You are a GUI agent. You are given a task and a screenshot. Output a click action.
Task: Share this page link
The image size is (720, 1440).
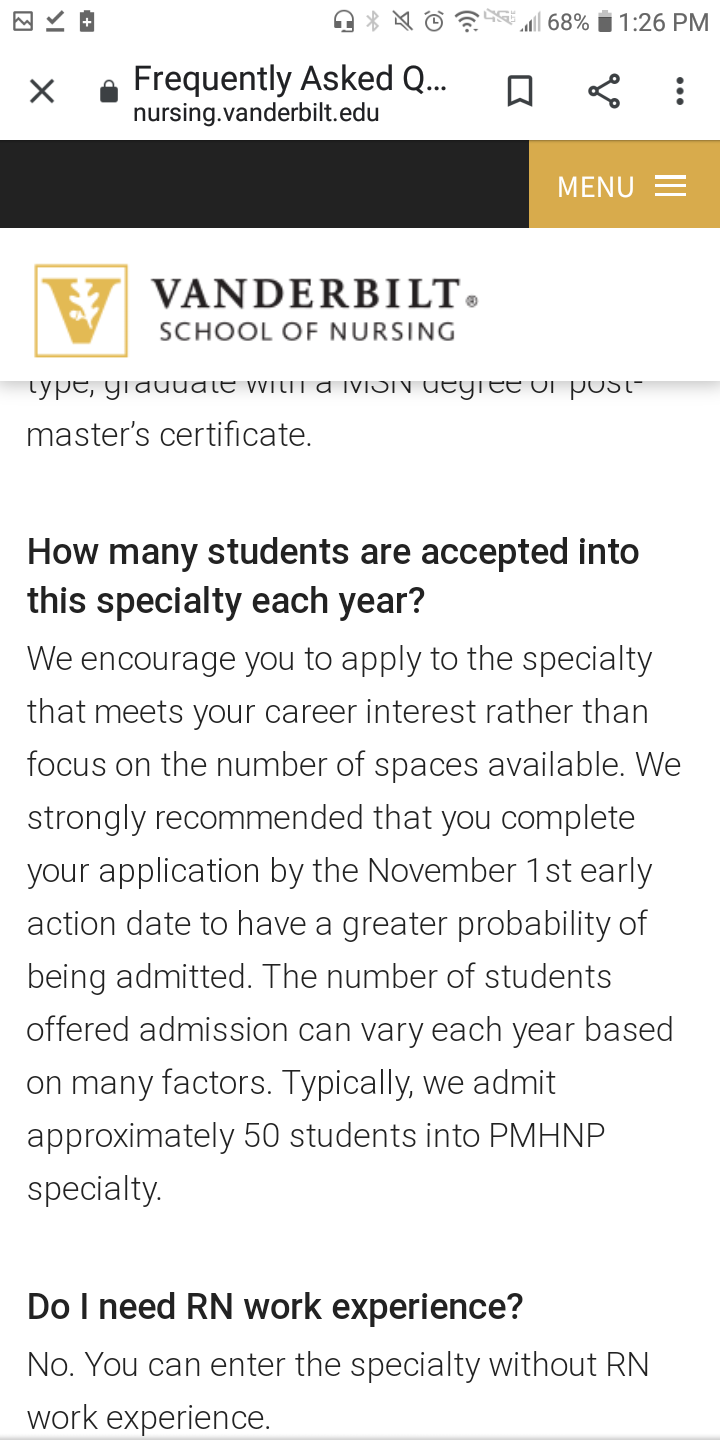click(604, 92)
